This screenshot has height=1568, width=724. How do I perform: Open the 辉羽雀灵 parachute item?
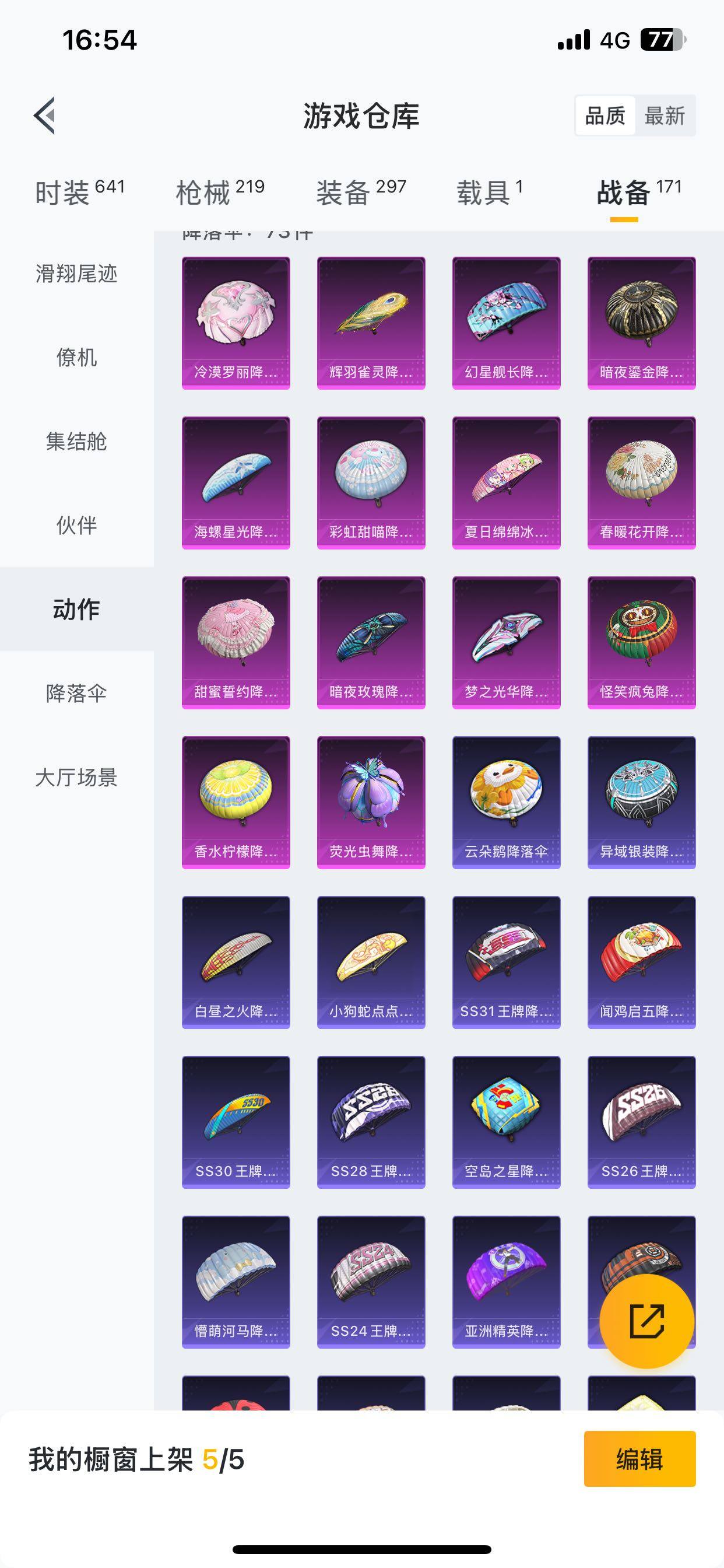[371, 323]
